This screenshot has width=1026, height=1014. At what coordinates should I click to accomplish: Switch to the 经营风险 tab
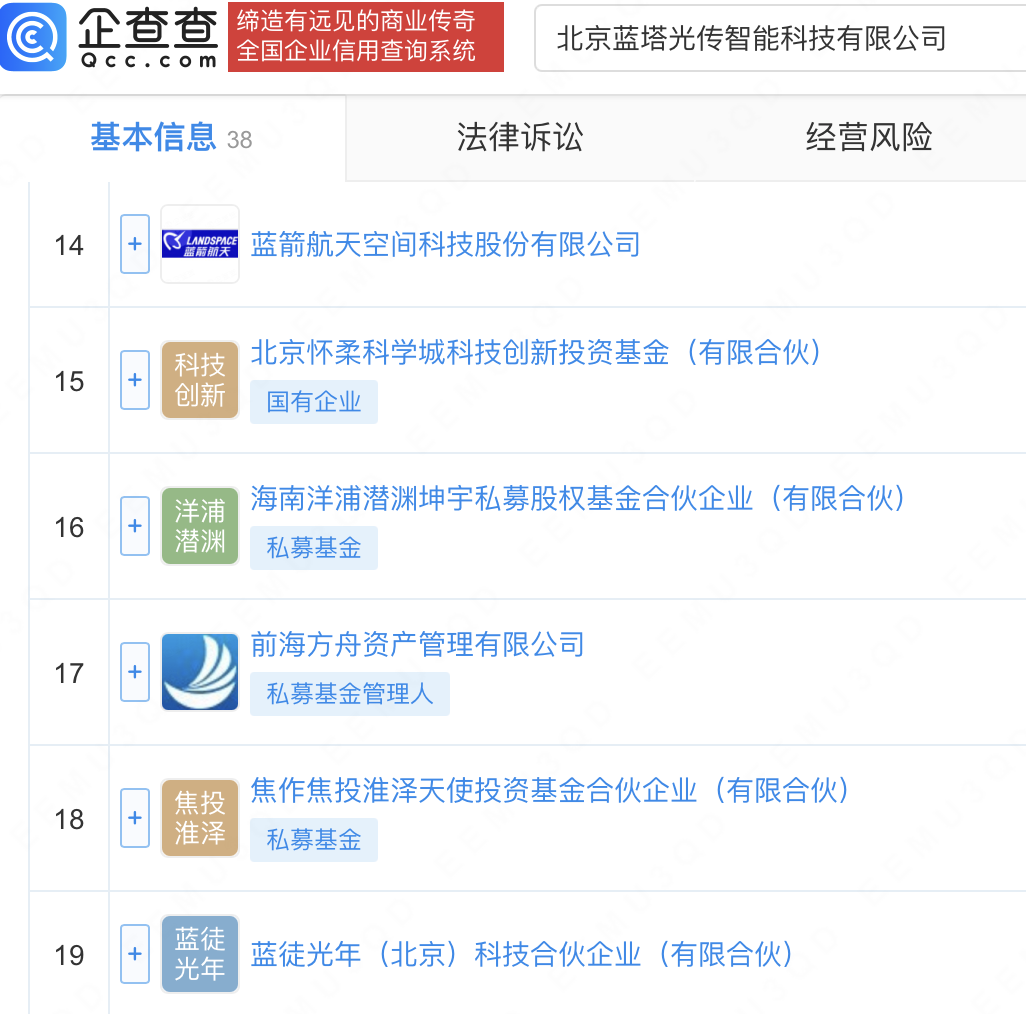868,137
